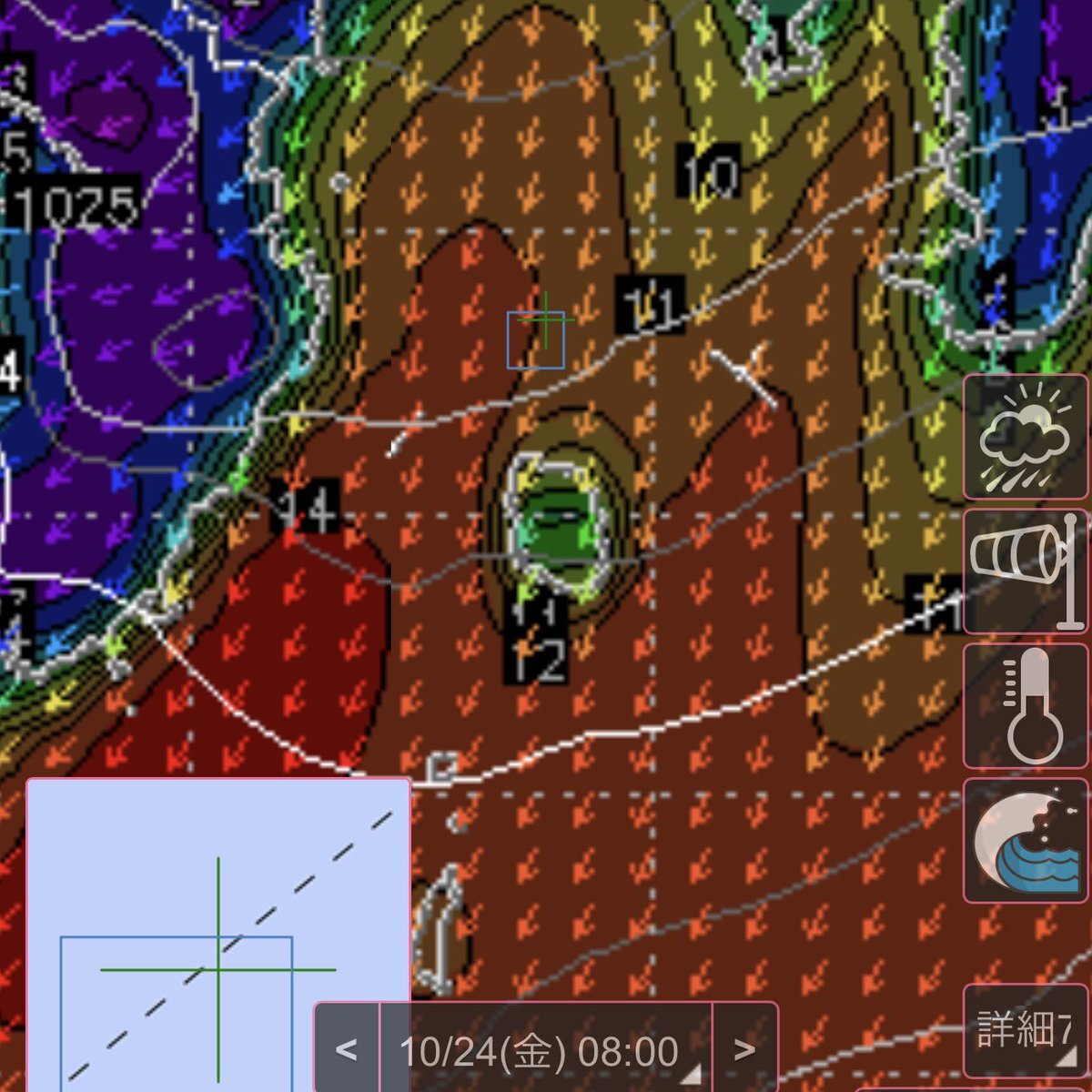Viewport: 1092px width, 1092px height.
Task: Open the 詳細 details button
Action: coord(1026,1029)
